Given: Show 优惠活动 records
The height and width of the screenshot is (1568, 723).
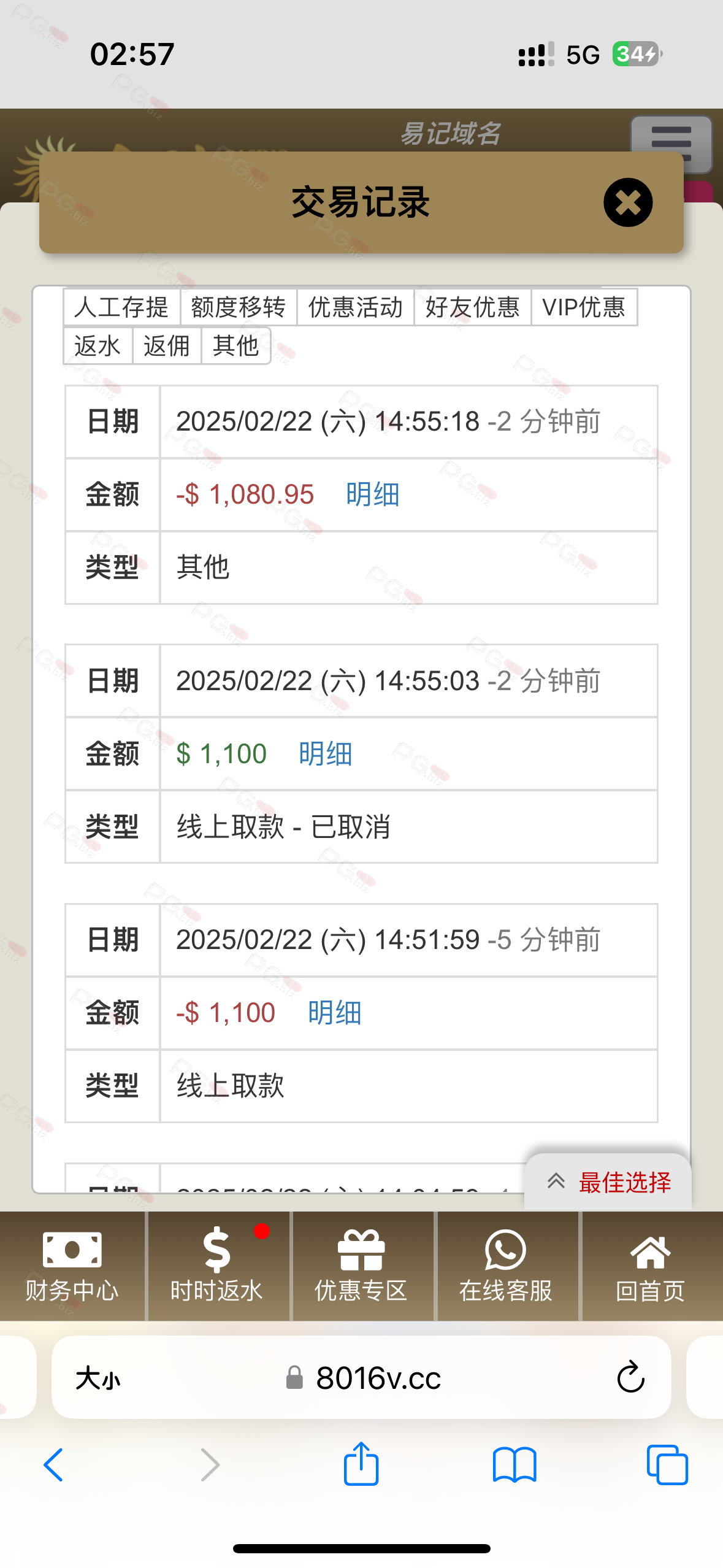Looking at the screenshot, I should point(356,307).
